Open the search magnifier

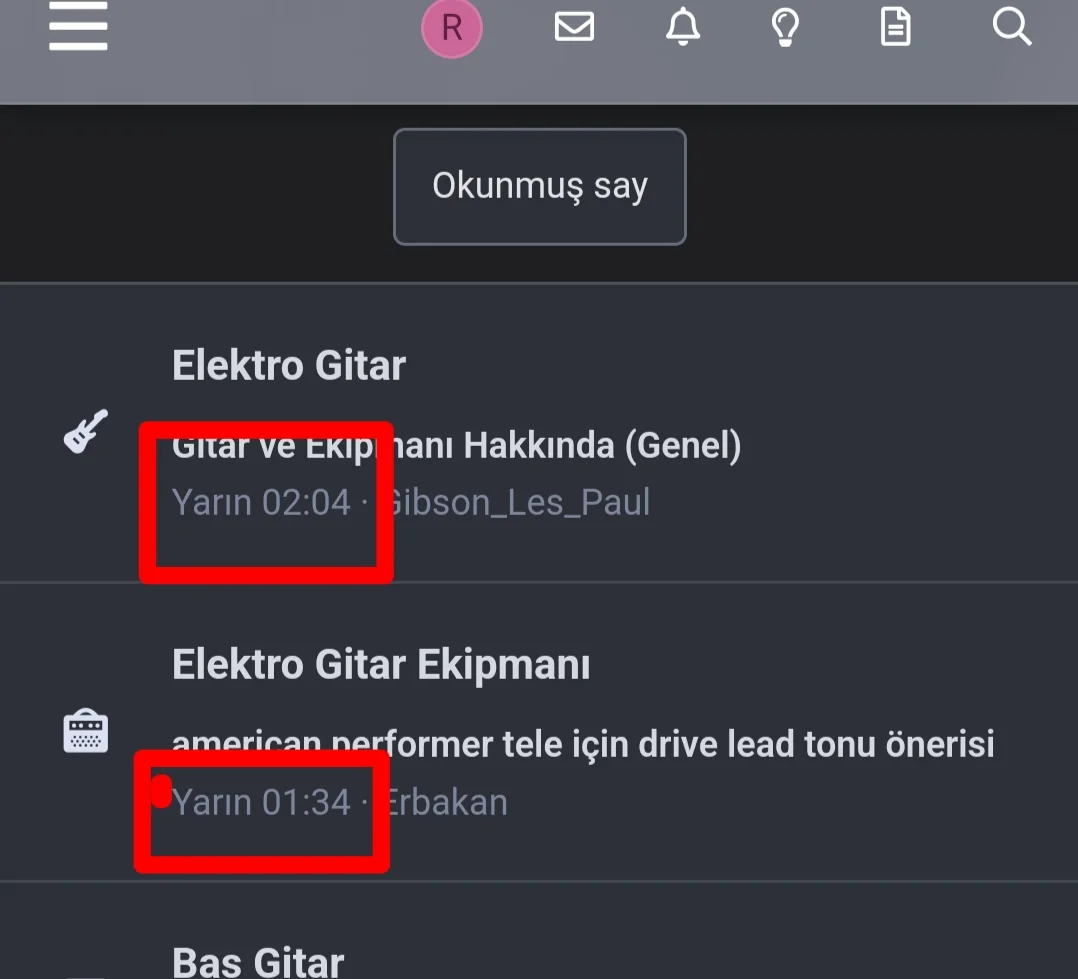1011,27
